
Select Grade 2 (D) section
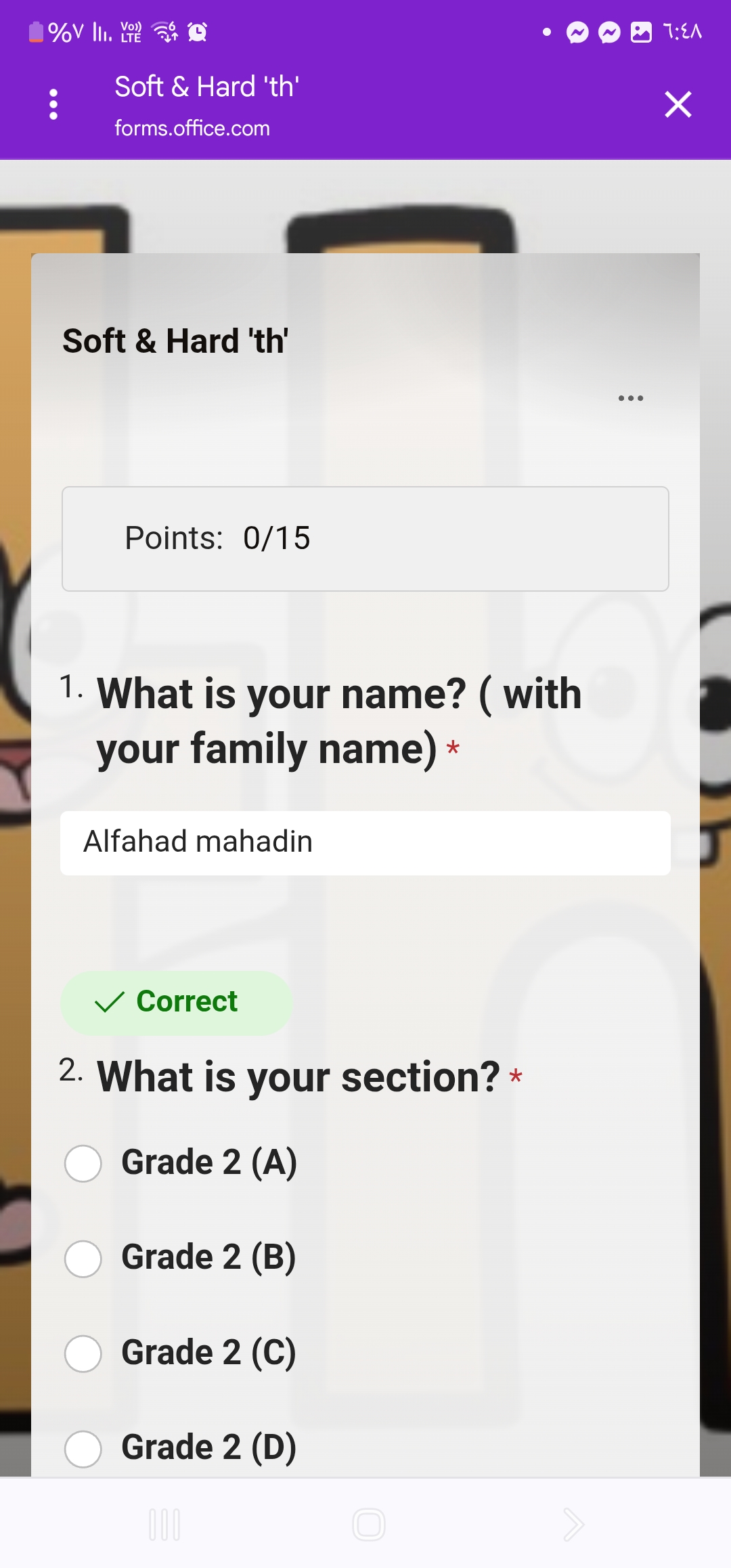click(83, 1448)
